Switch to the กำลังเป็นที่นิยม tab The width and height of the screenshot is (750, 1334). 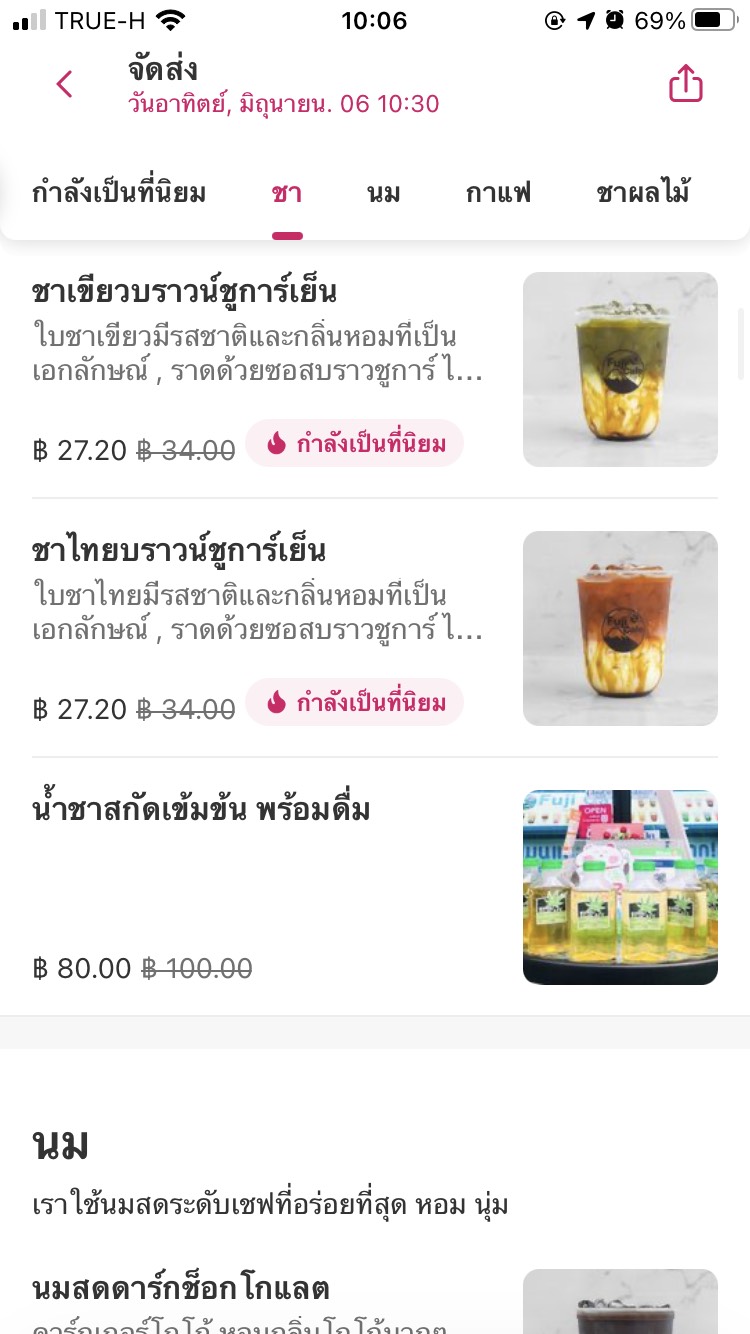(119, 193)
